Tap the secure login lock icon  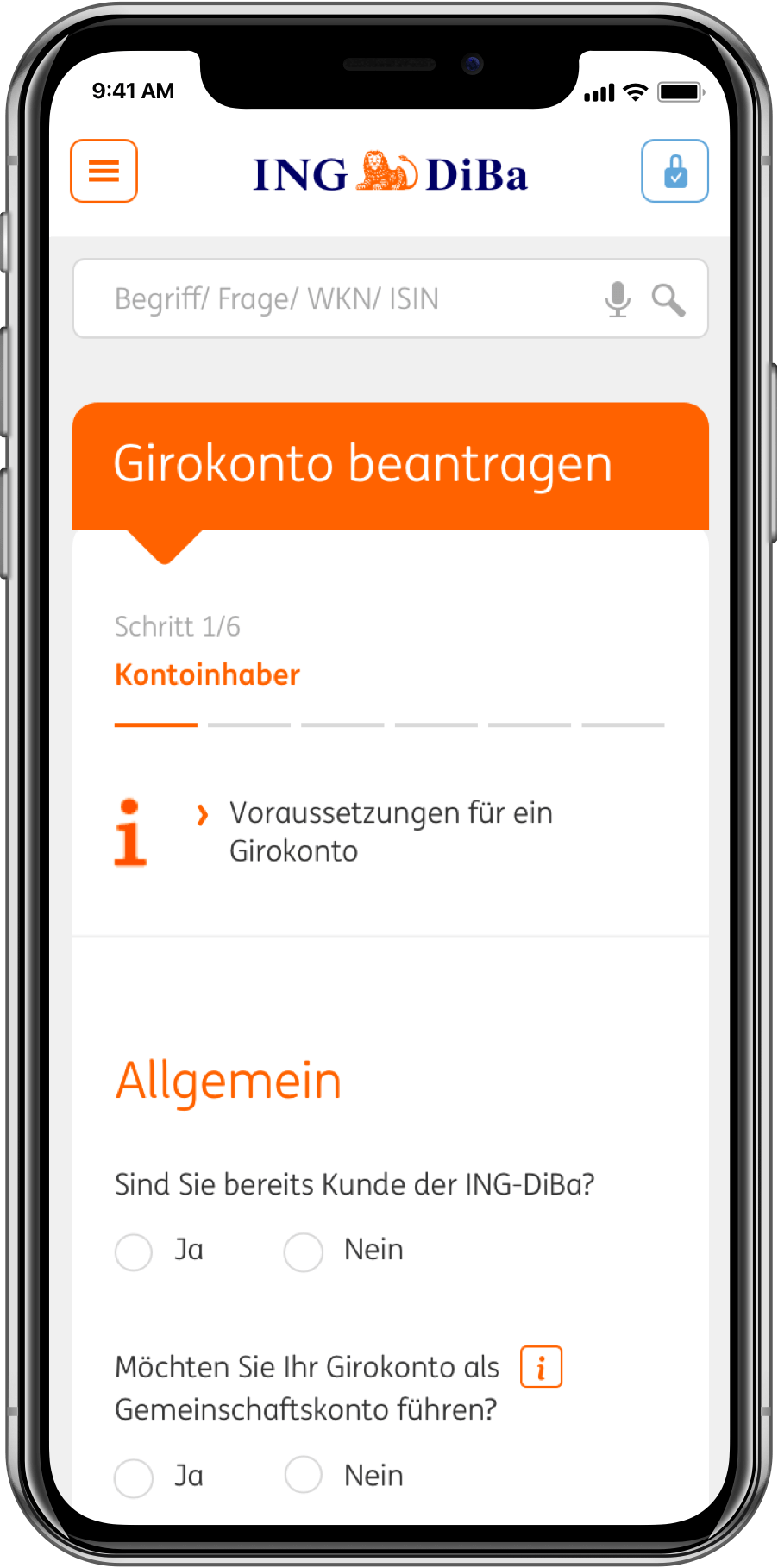pos(674,171)
